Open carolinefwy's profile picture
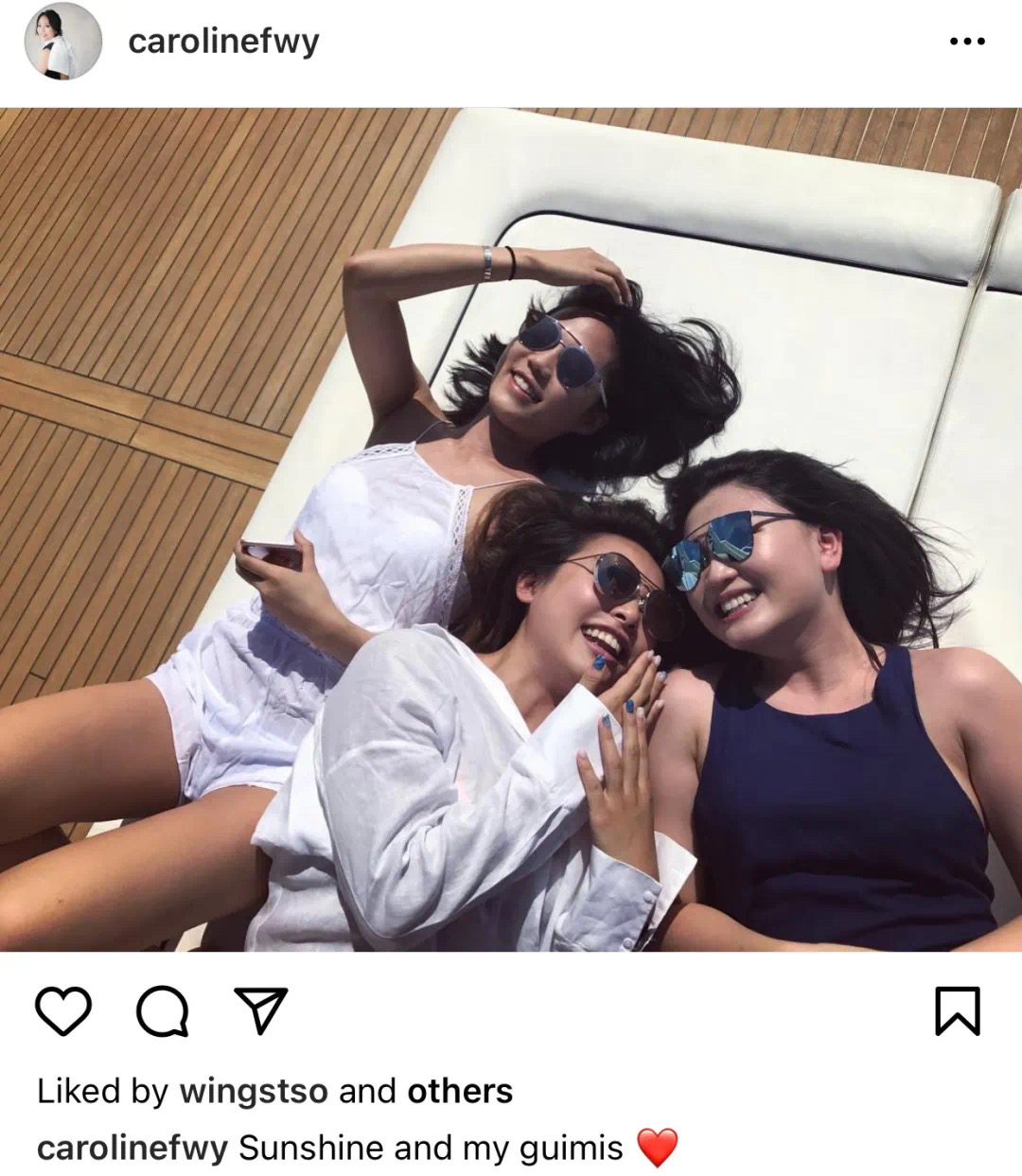 [62, 42]
